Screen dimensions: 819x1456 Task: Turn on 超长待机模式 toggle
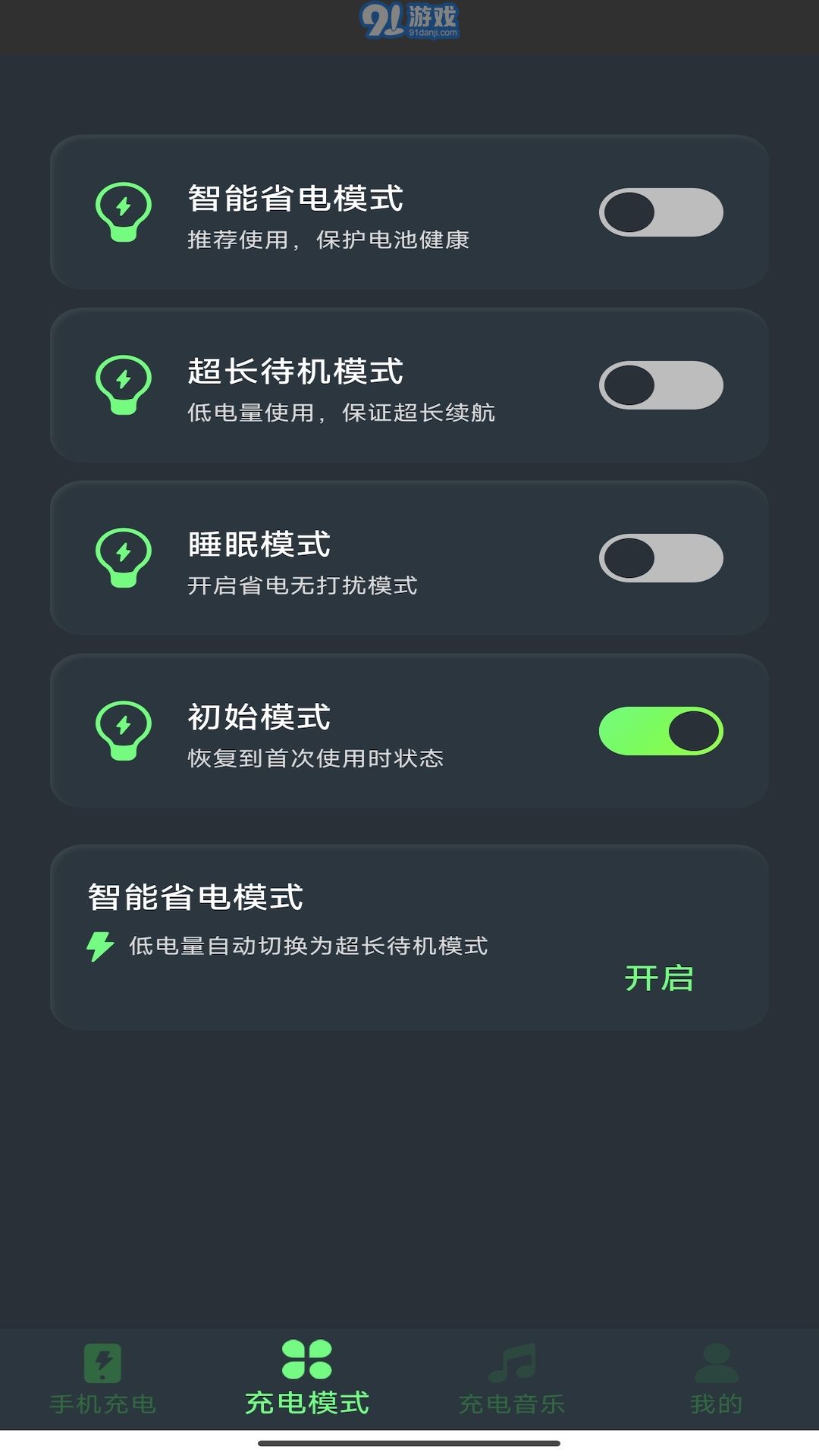661,385
